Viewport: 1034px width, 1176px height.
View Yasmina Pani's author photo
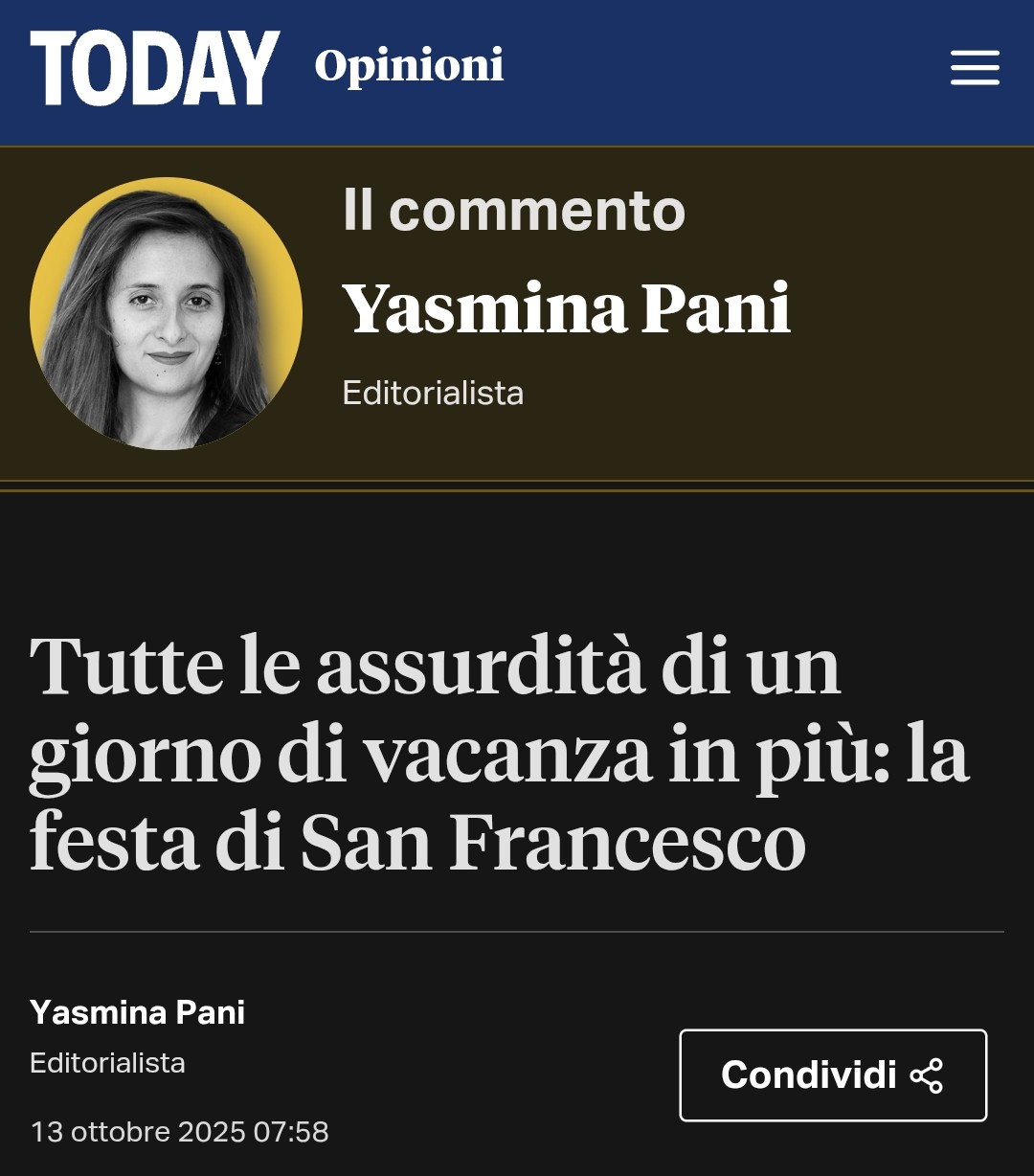pyautogui.click(x=166, y=313)
